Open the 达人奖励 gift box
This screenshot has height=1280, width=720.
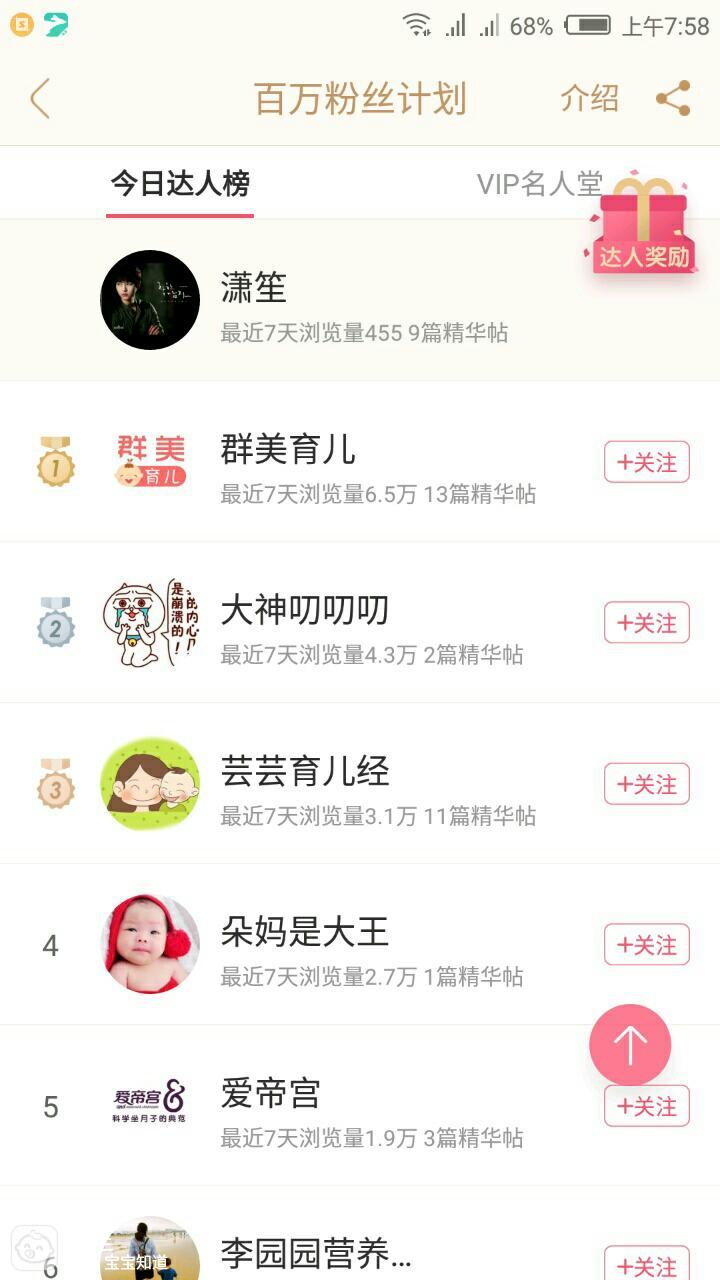pyautogui.click(x=644, y=228)
